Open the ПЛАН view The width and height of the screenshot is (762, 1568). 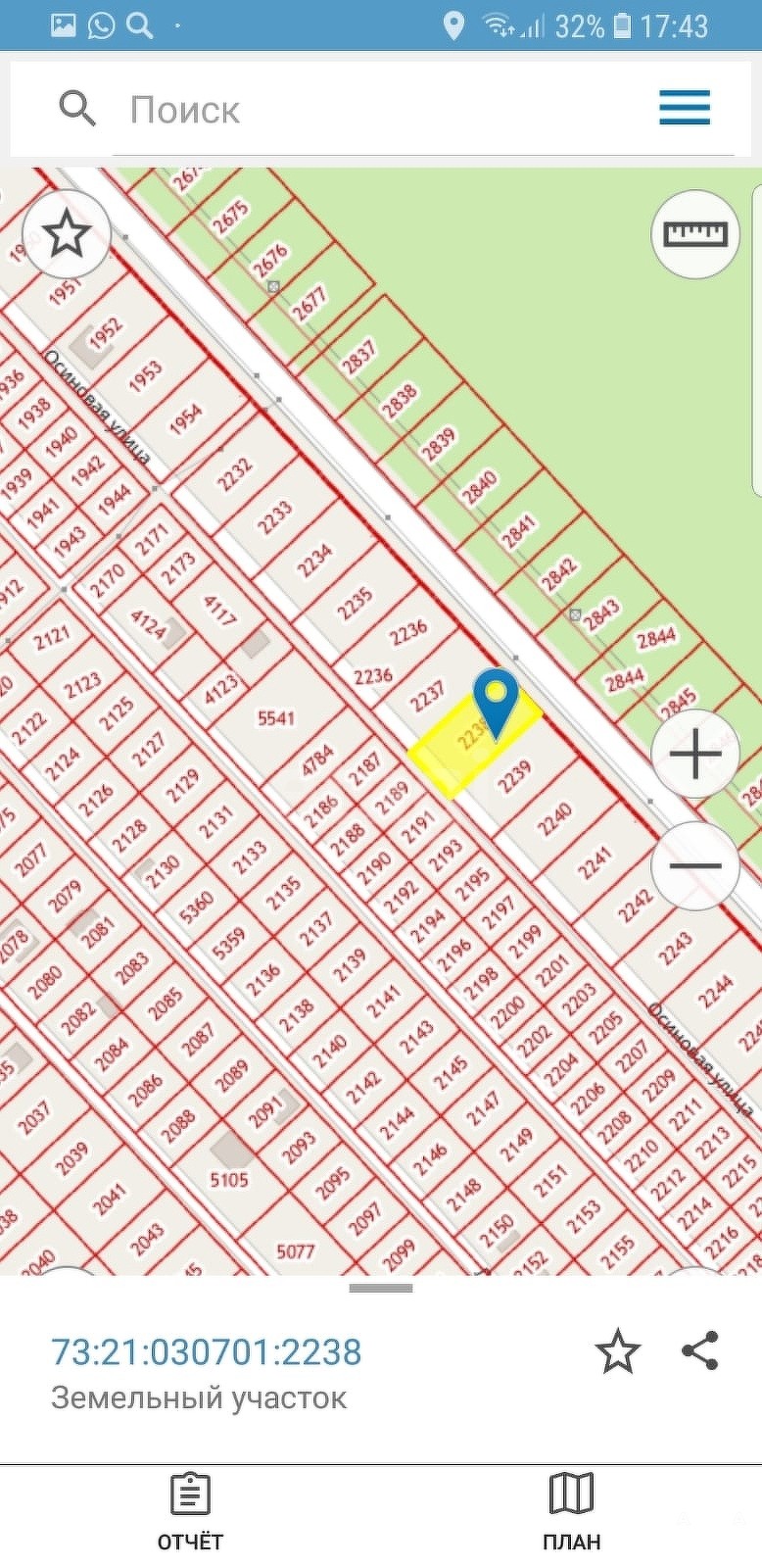(571, 1511)
